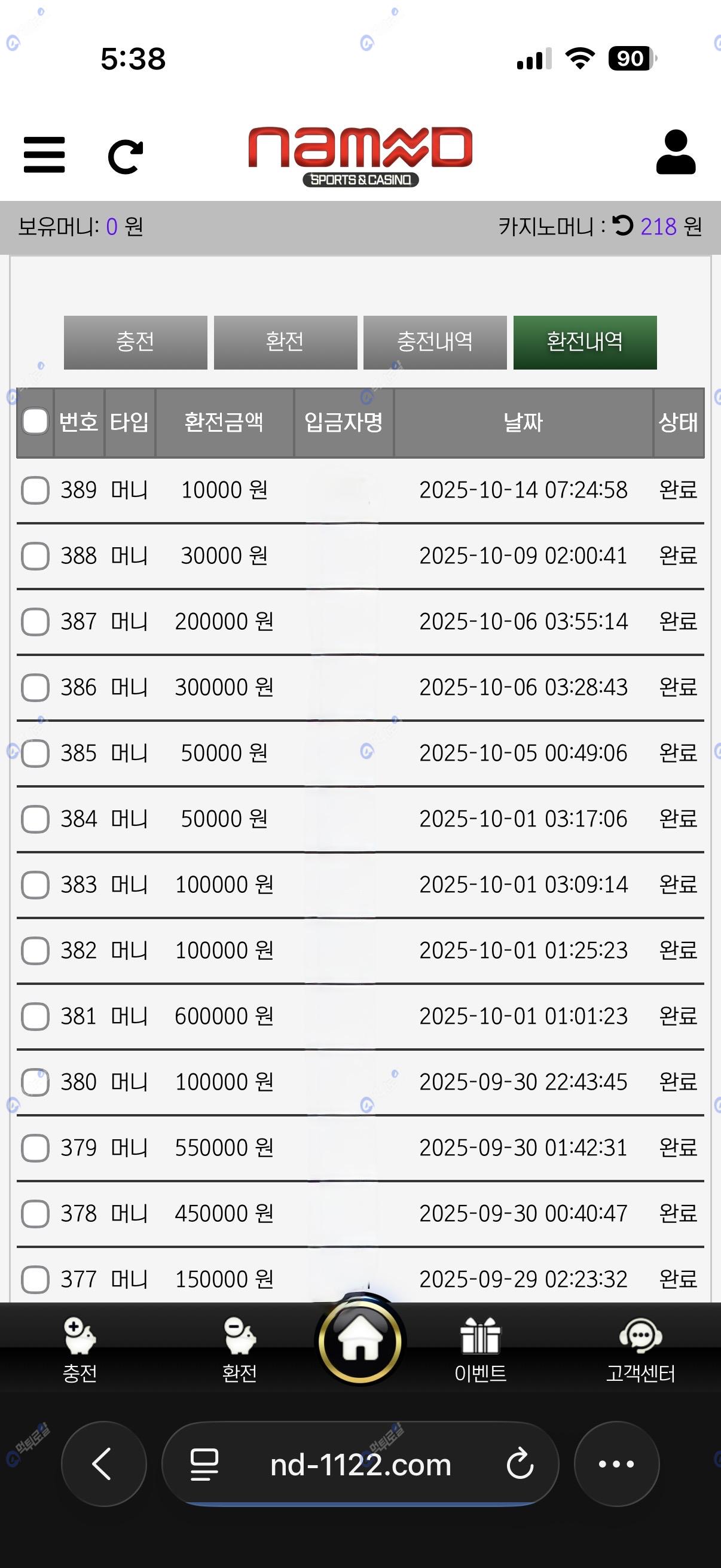Switch to the 충전 tab button
This screenshot has height=1568, width=721.
[x=135, y=342]
